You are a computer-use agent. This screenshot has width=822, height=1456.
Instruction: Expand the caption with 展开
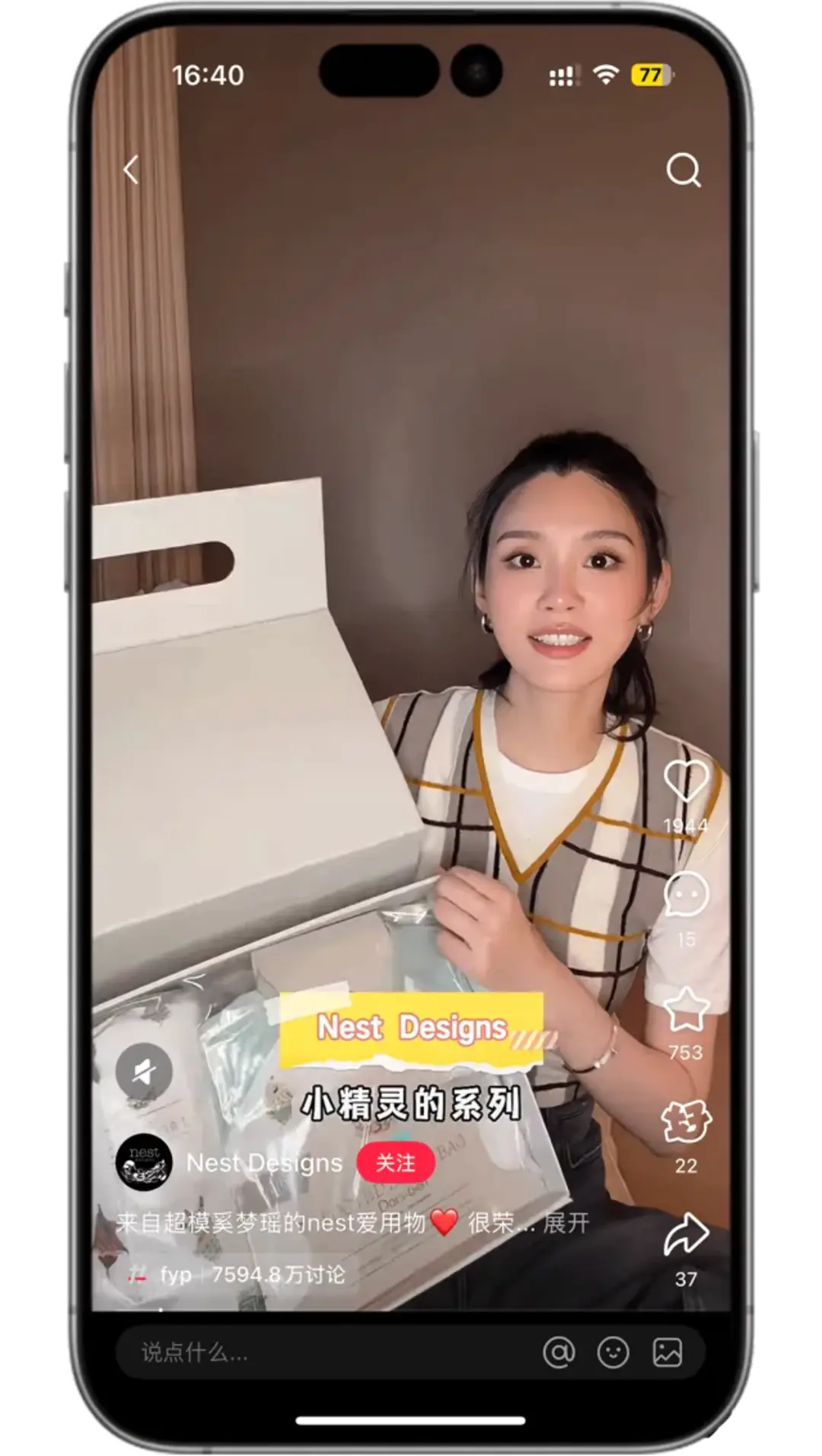click(566, 1223)
